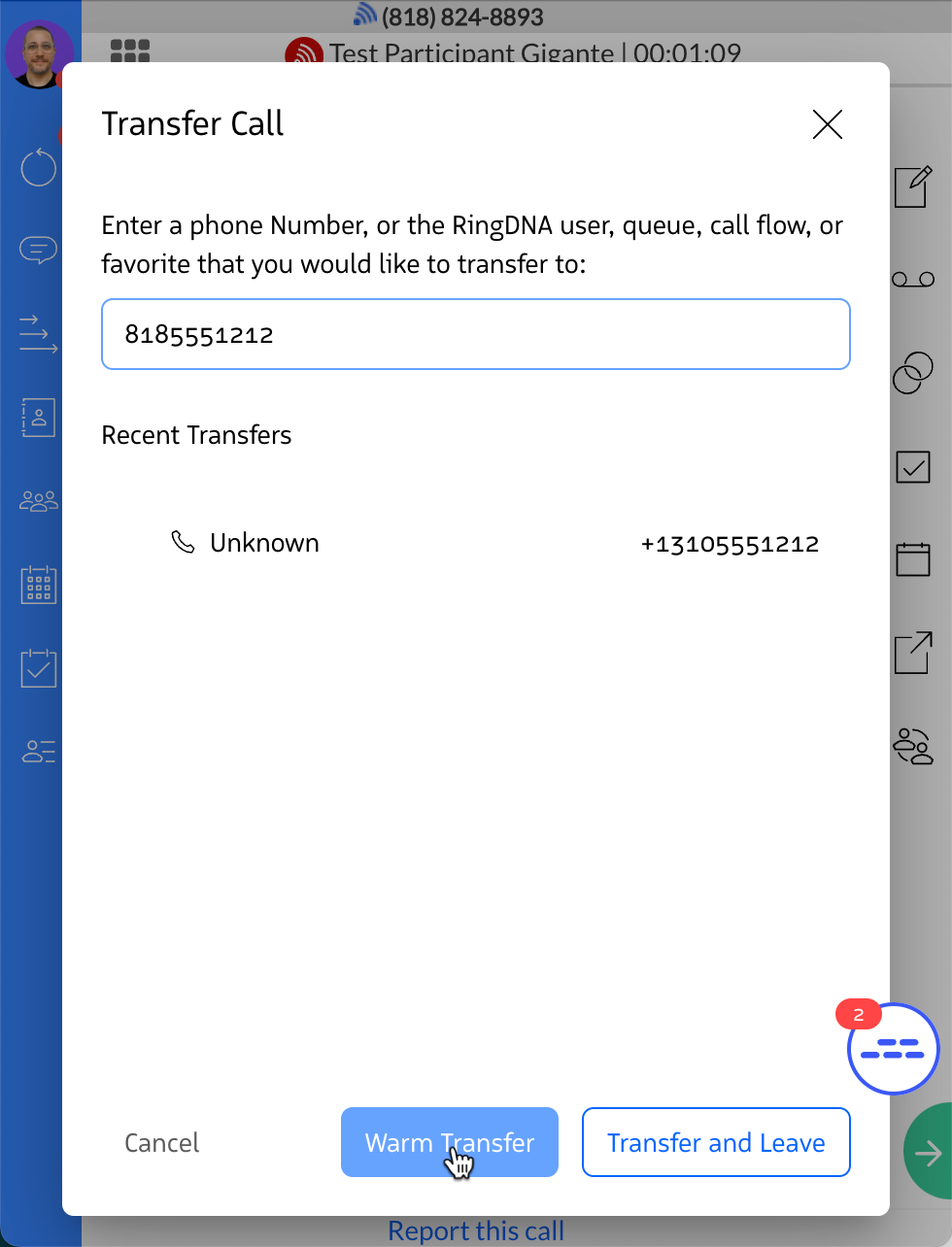Open the chat bubble with 2 notifications
Viewport: 952px width, 1247px height.
(893, 1049)
